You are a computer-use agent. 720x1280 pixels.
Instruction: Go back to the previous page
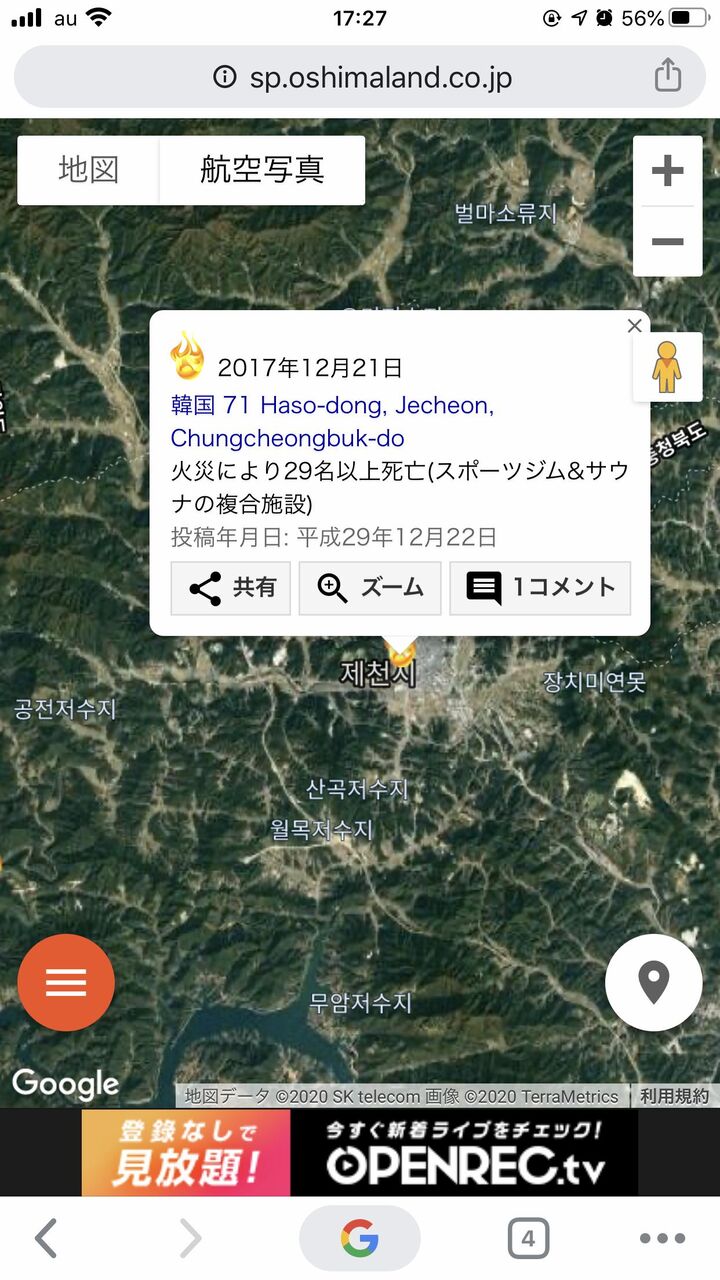tap(45, 1239)
